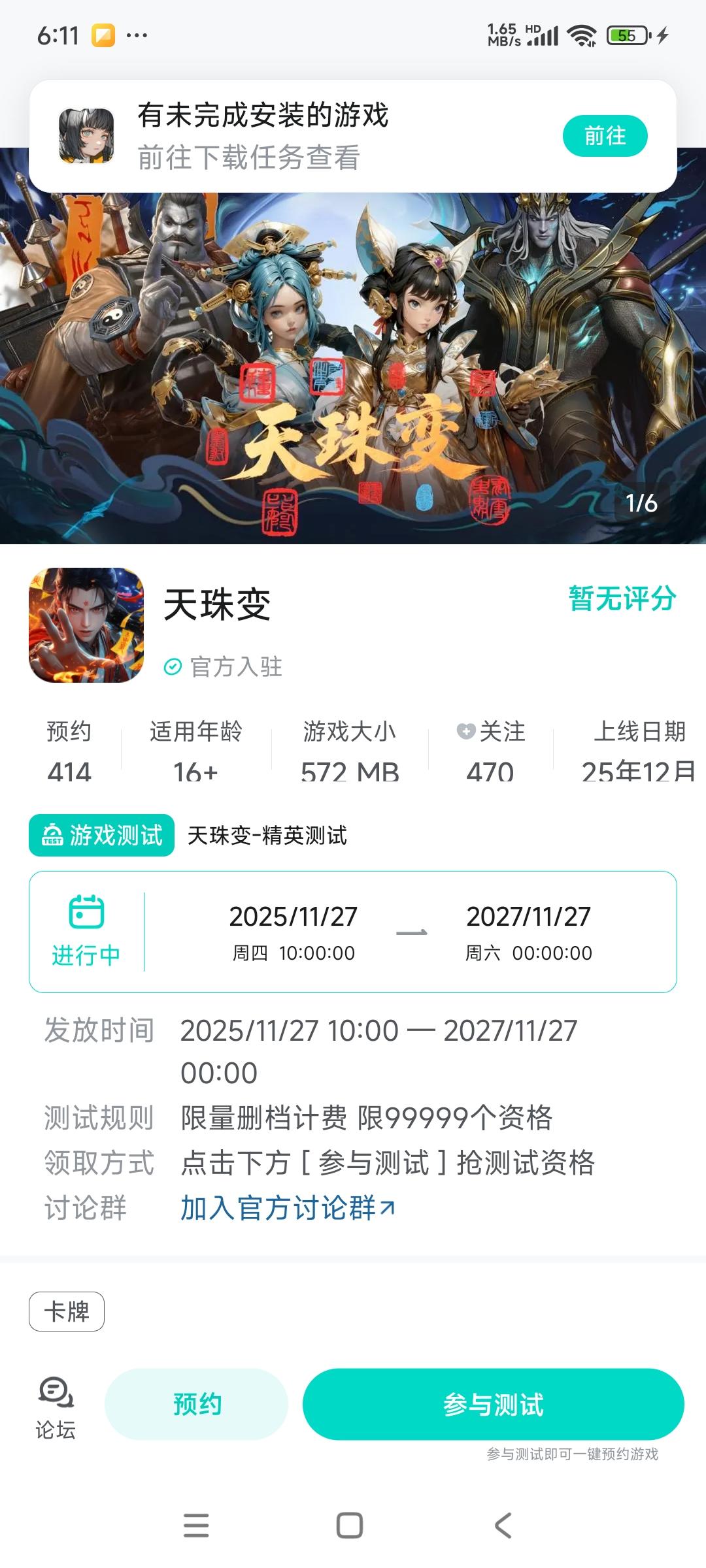
Task: Tap the verified checkmark next to 官方入驻
Action: (x=171, y=667)
